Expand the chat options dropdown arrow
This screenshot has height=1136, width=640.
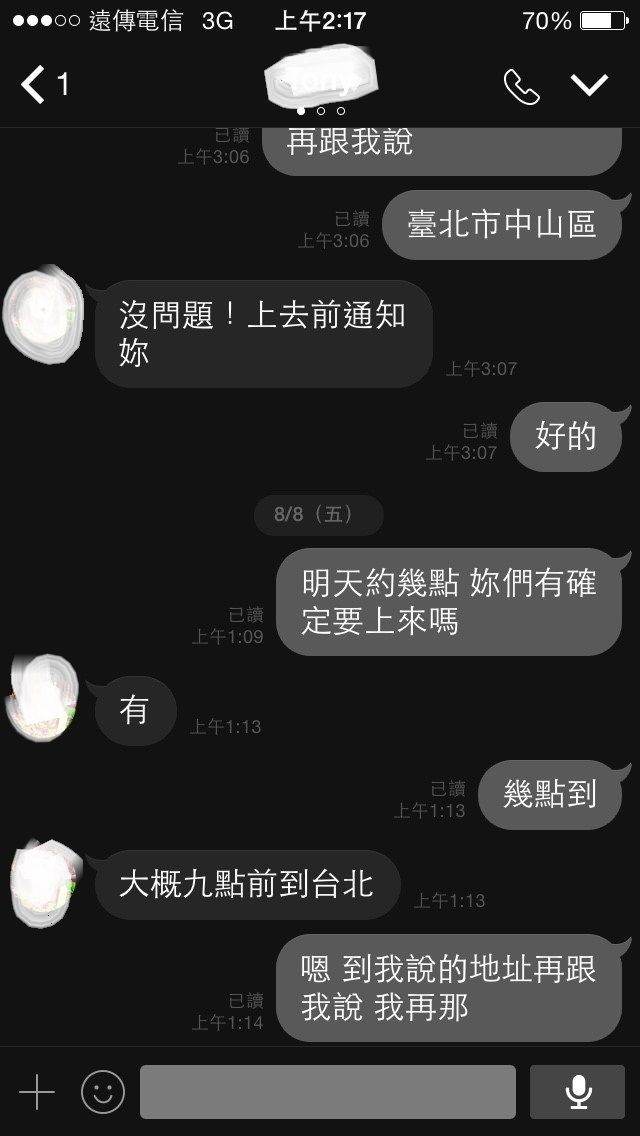pyautogui.click(x=589, y=85)
